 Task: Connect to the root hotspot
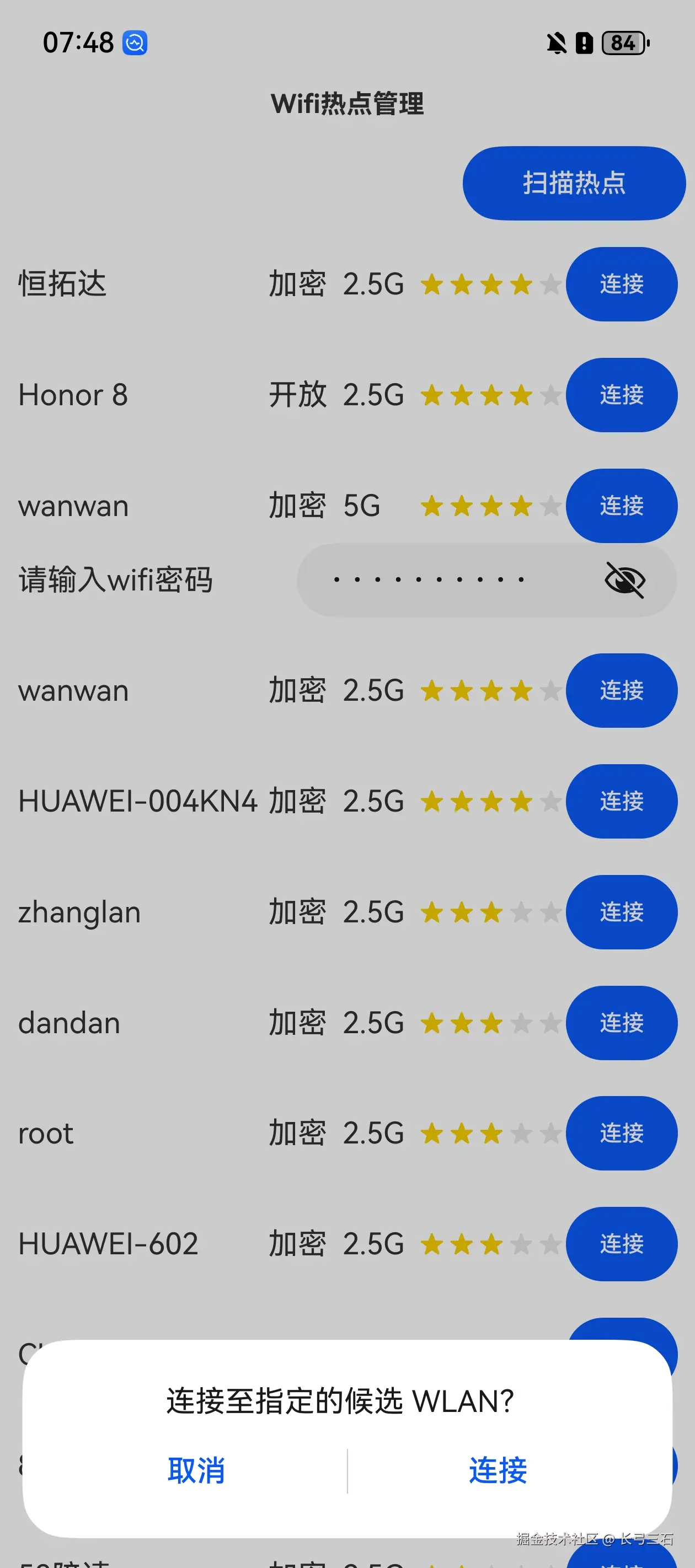[x=621, y=1134]
